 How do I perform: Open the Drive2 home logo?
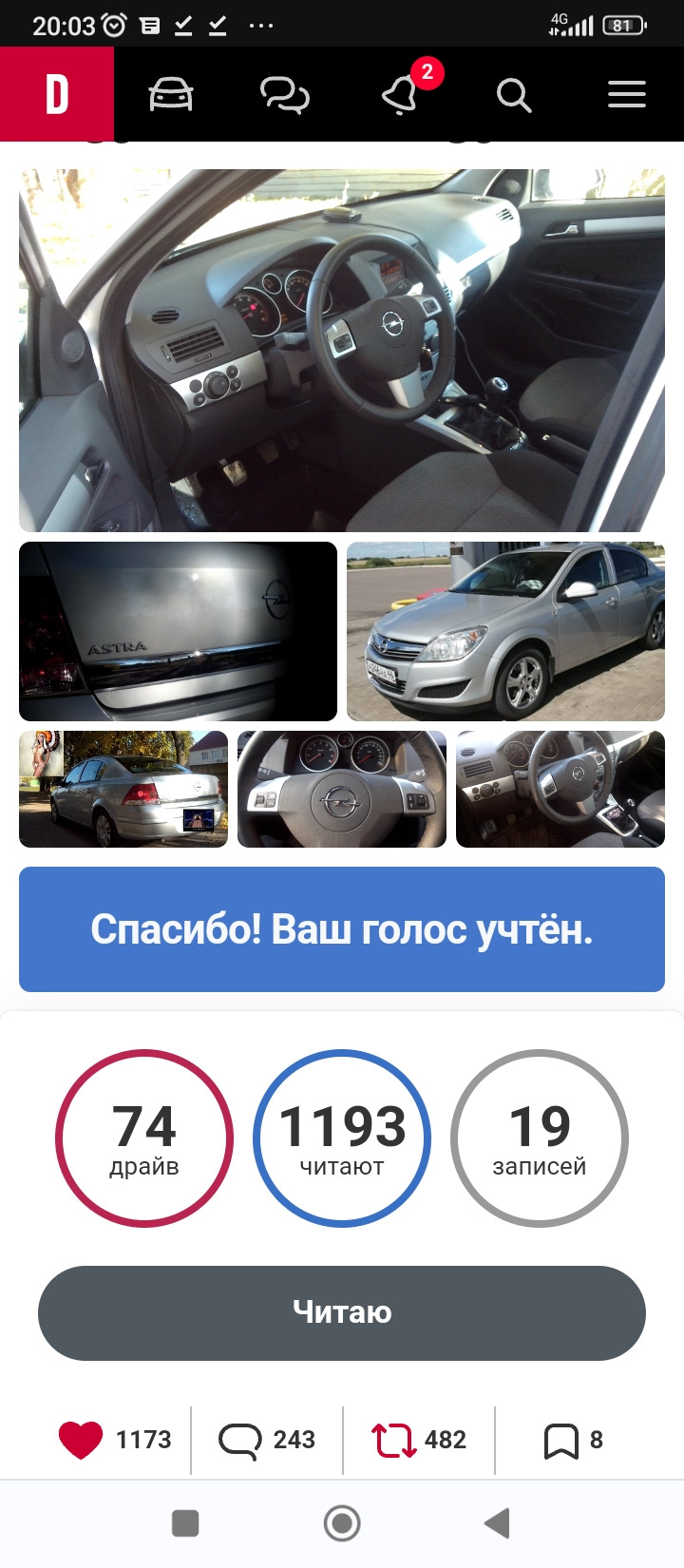tap(57, 94)
